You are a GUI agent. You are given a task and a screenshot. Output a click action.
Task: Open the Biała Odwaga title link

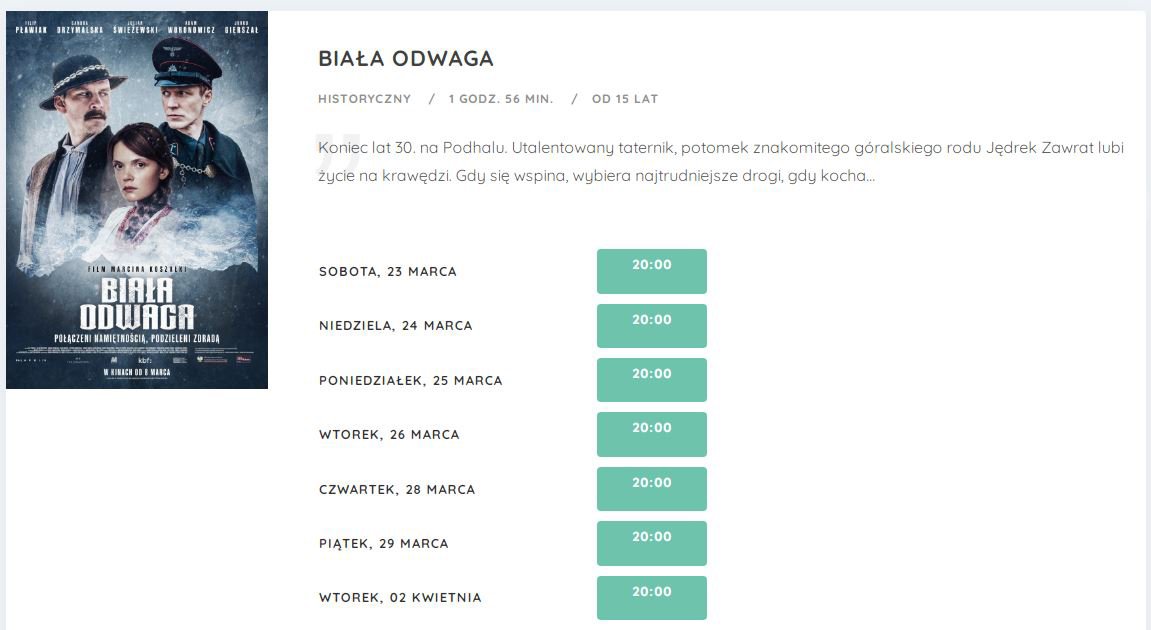click(x=406, y=59)
